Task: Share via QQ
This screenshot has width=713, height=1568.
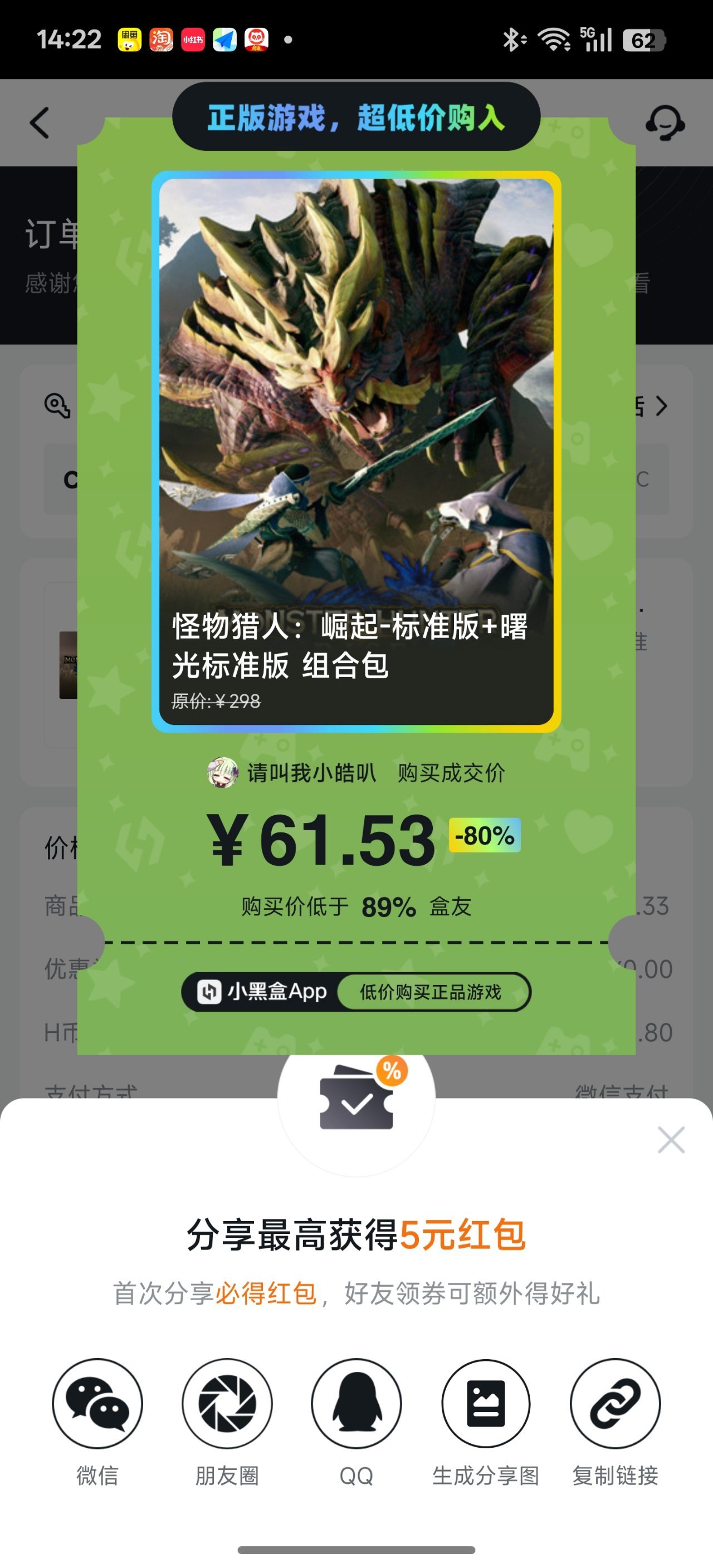Action: point(356,1403)
